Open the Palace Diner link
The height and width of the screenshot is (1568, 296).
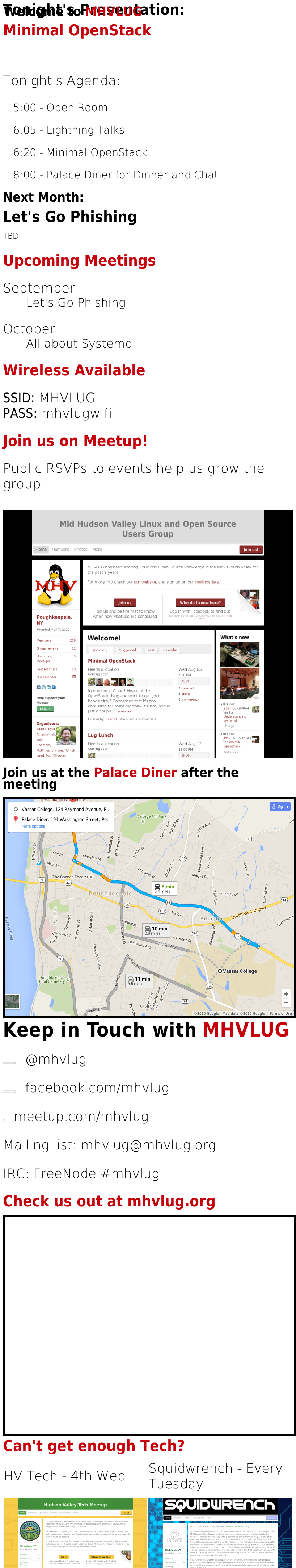pyautogui.click(x=135, y=773)
